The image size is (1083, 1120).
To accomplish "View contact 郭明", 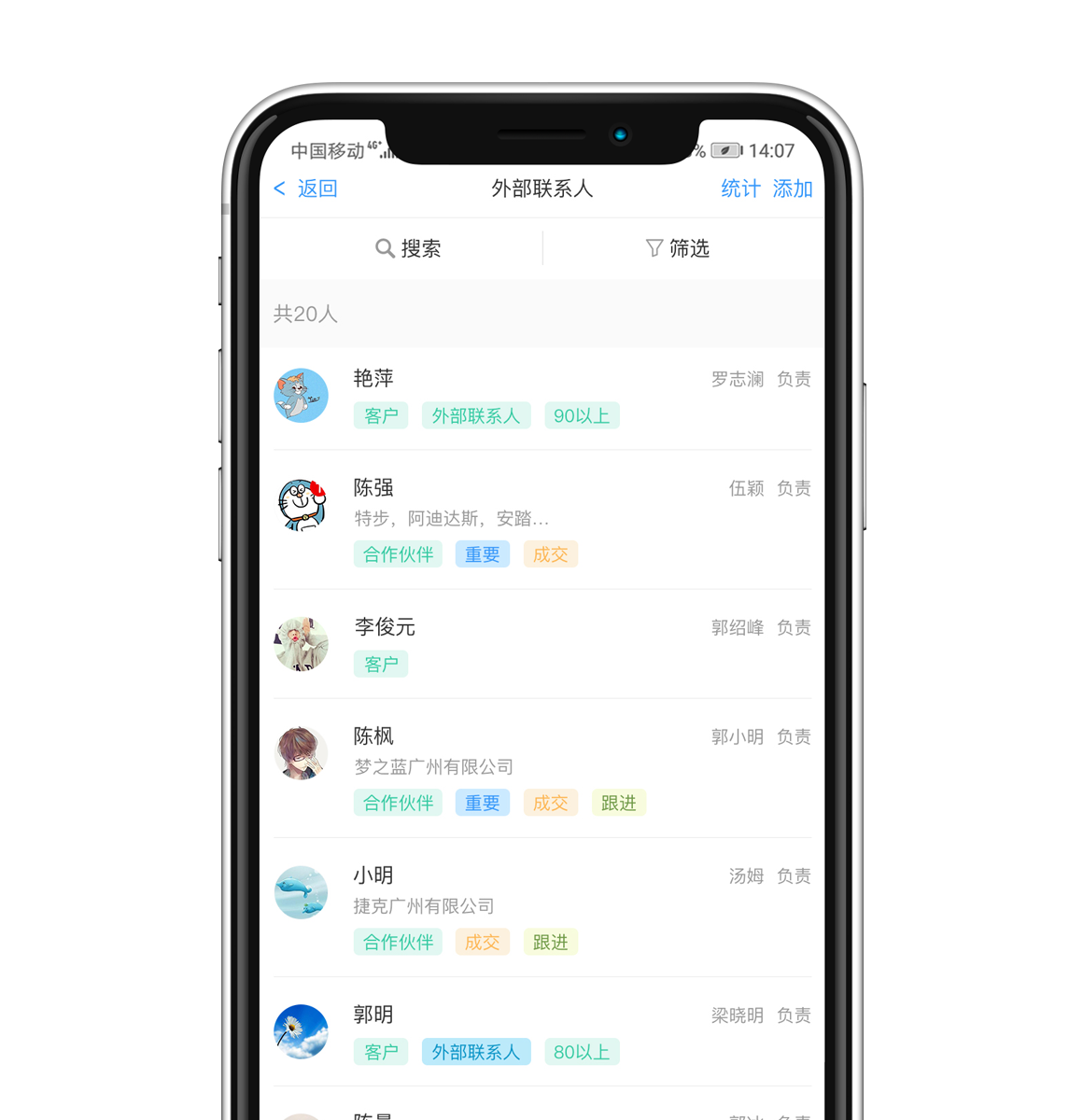I will (541, 1032).
